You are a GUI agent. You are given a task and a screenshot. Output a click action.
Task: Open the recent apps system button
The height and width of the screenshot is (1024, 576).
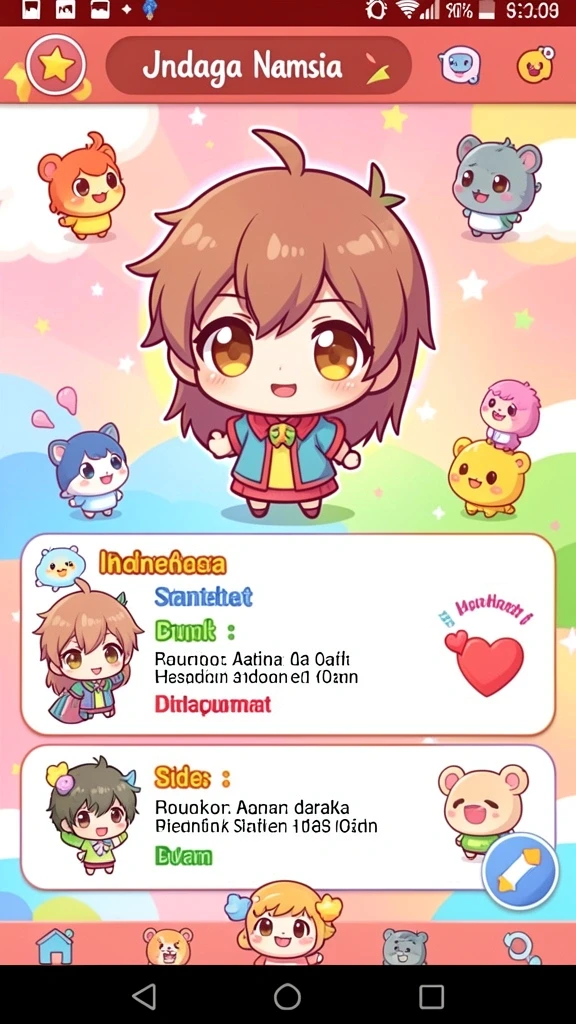(431, 997)
